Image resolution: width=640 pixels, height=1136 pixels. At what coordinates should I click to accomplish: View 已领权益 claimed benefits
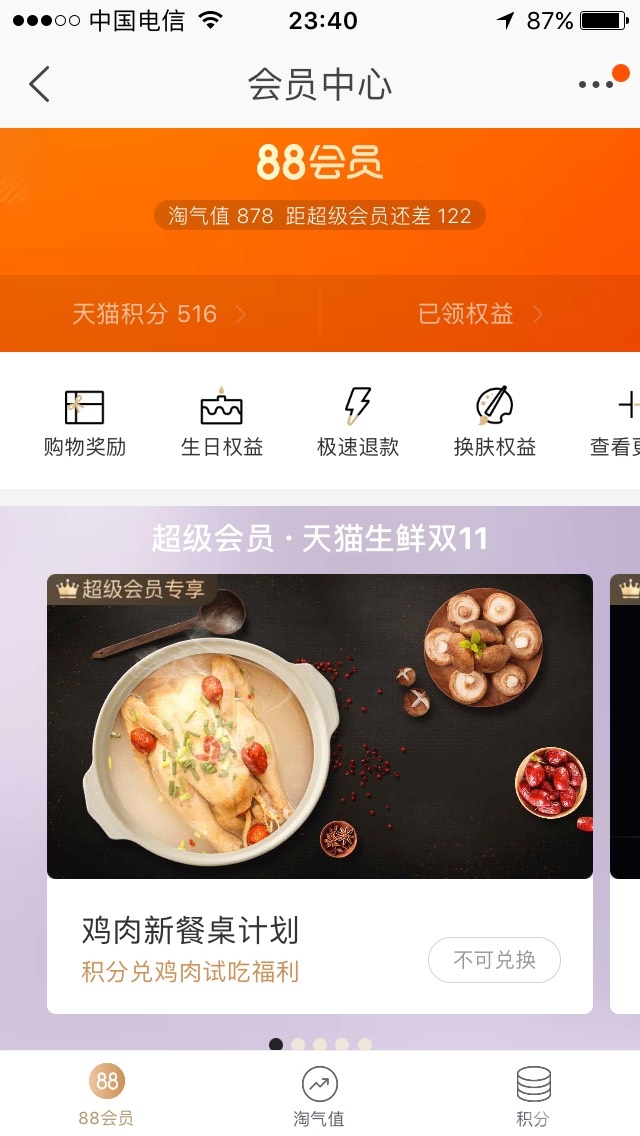point(480,314)
